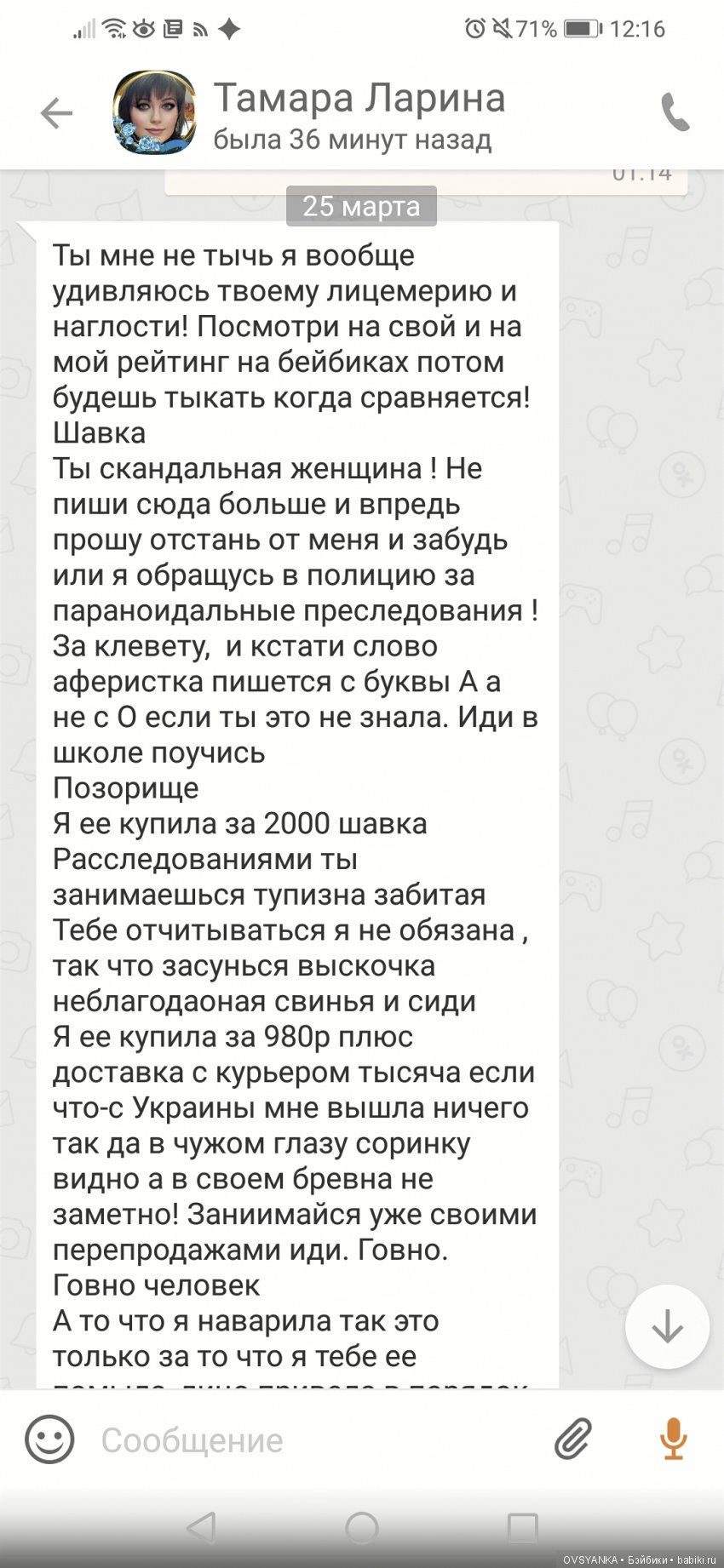This screenshot has width=724, height=1568.
Task: Go back to the chat list
Action: click(x=56, y=113)
